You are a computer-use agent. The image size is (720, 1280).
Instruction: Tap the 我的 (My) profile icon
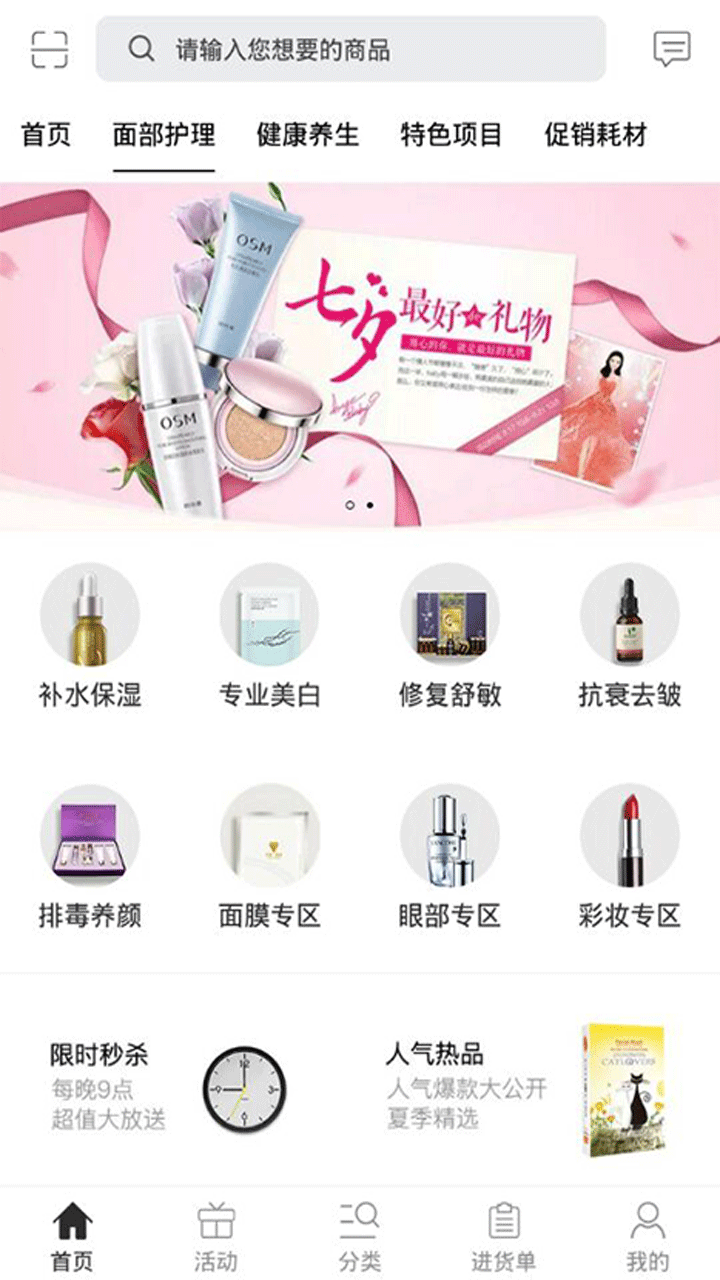pos(649,1228)
